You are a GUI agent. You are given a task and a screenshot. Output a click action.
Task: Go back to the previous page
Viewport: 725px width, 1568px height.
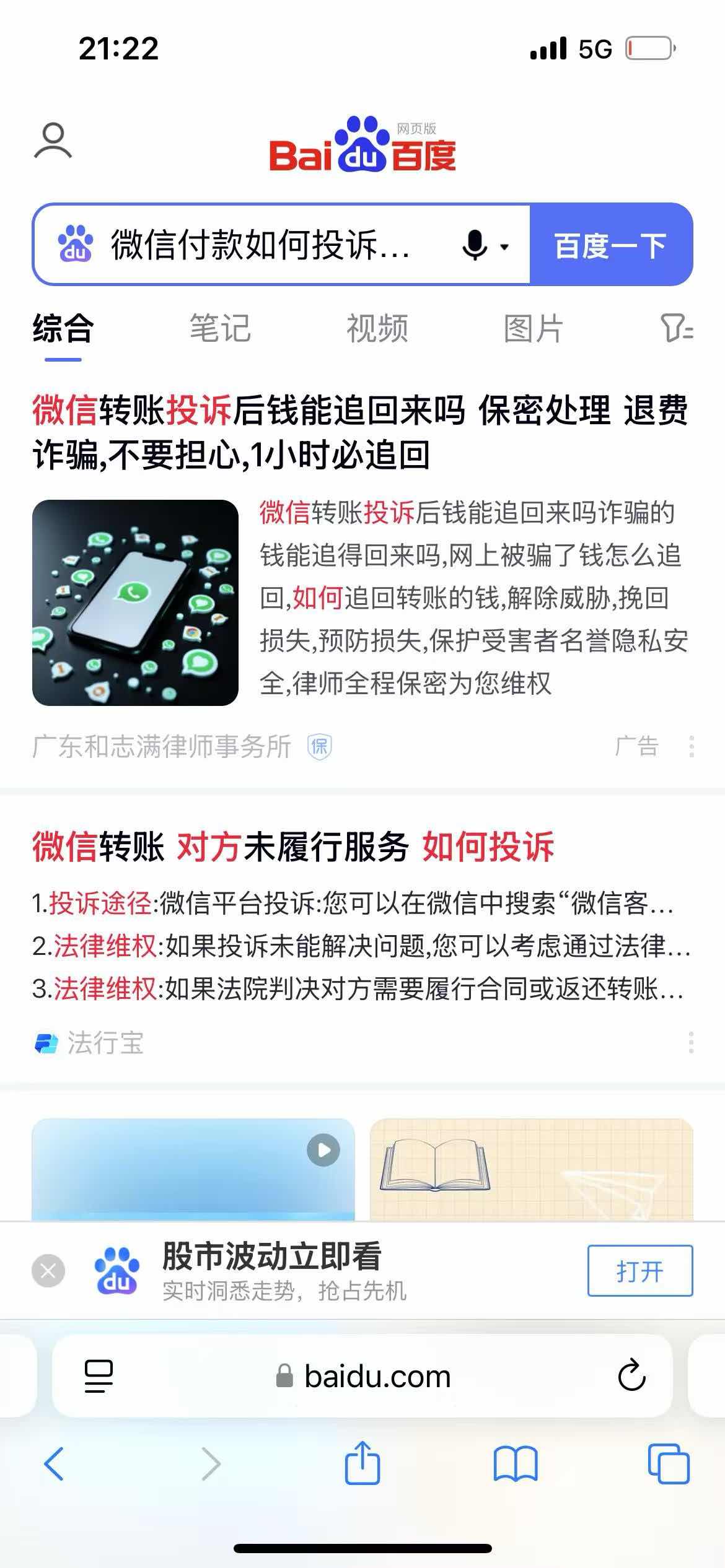(x=55, y=1464)
